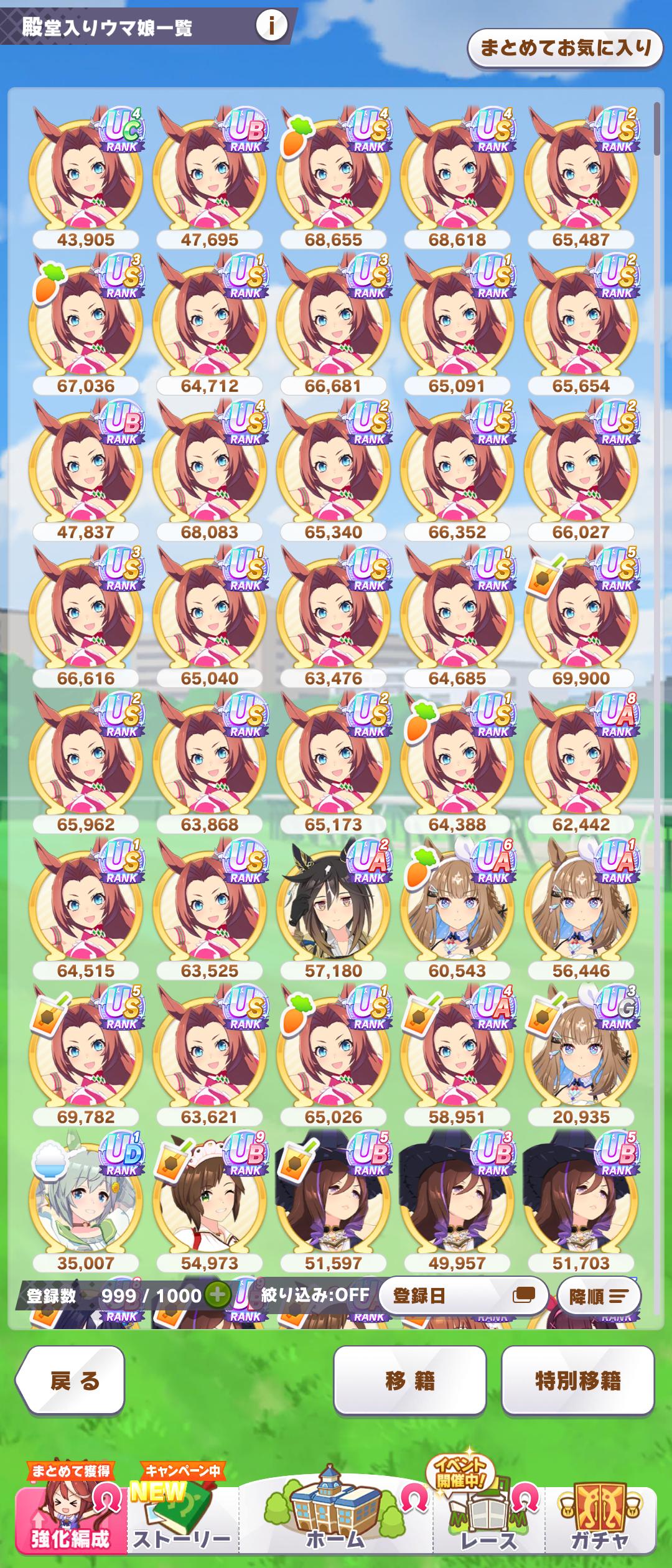Tap the 移籍 transfer button
Image resolution: width=672 pixels, height=1568 pixels.
tap(409, 1381)
